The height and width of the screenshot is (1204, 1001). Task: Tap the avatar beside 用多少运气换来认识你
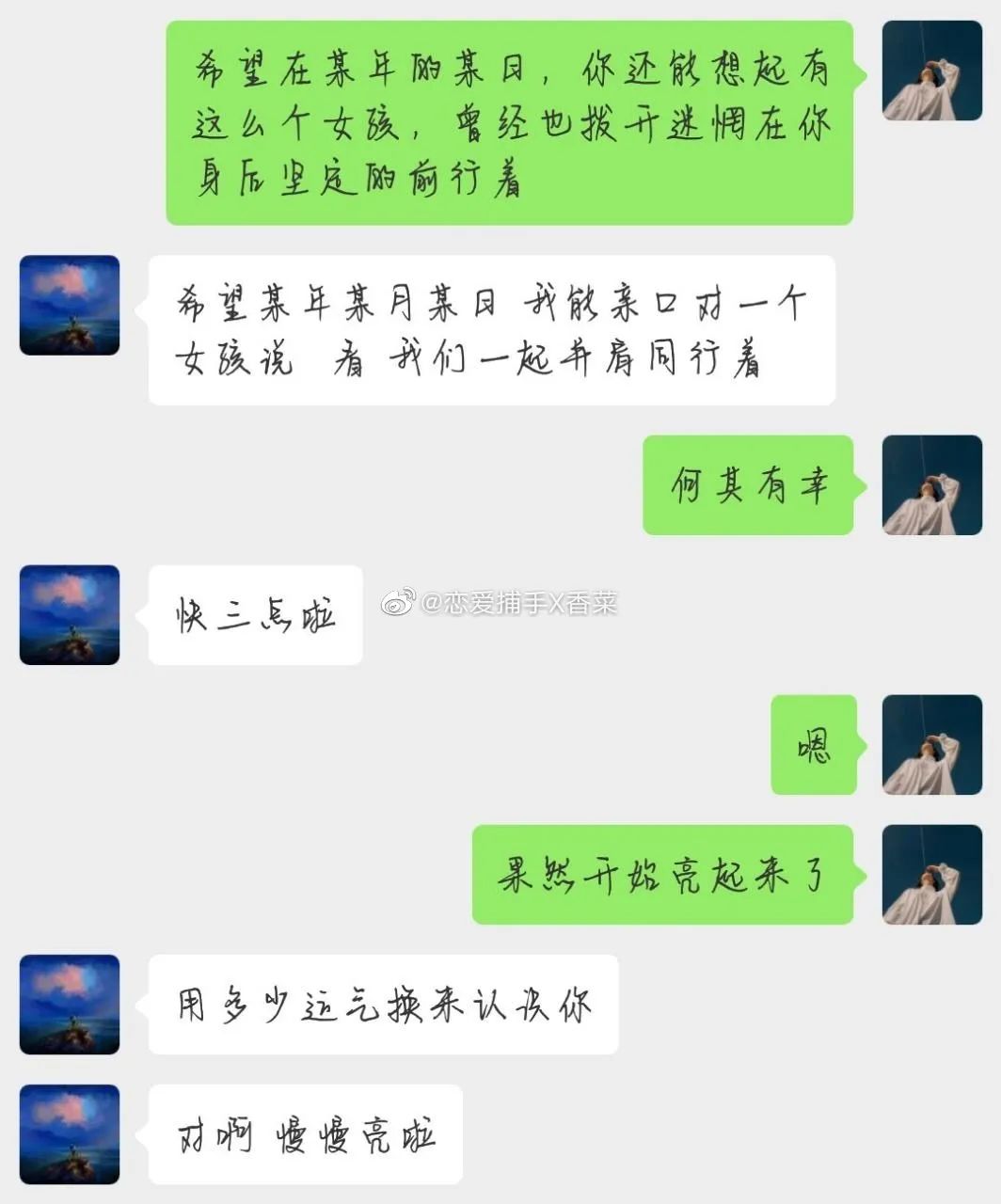coord(70,1005)
